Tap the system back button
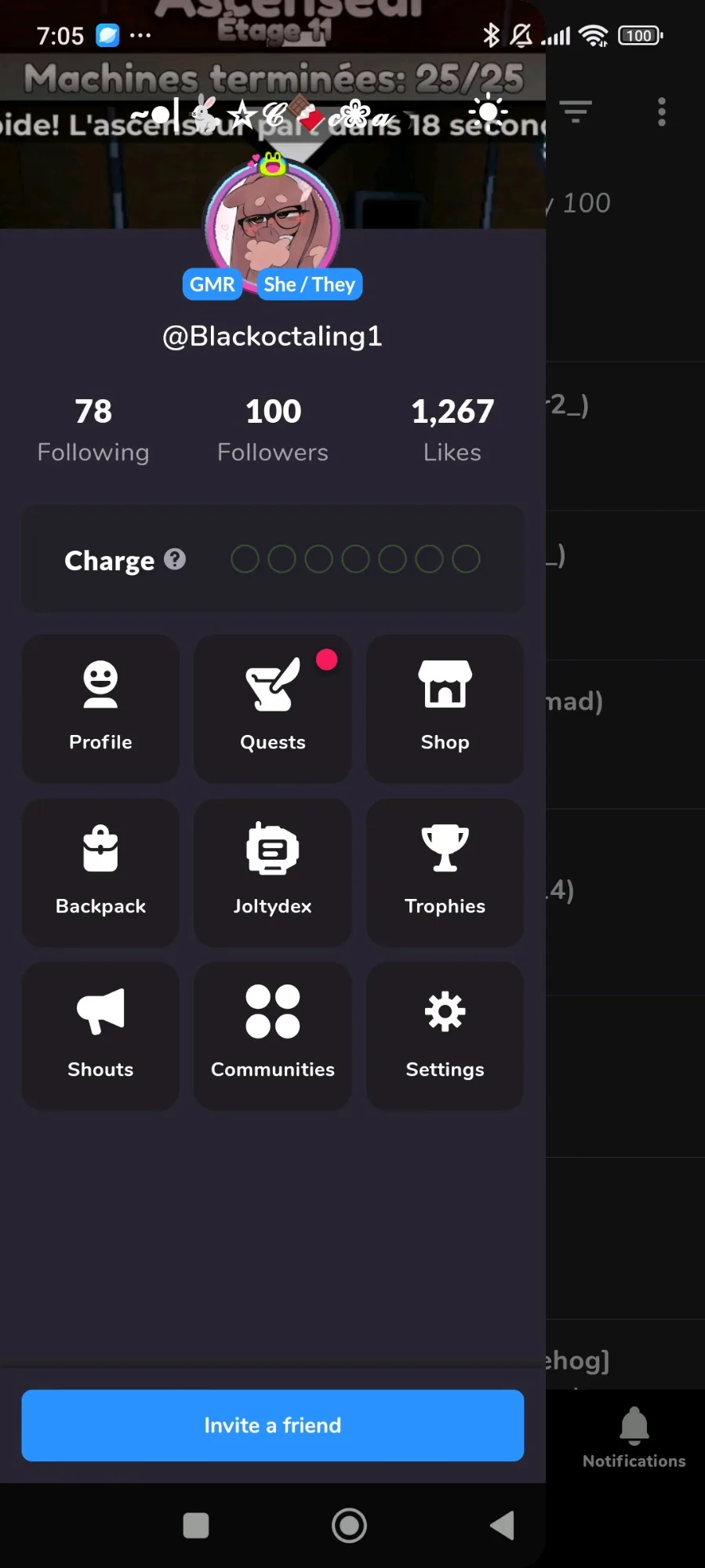Viewport: 705px width, 1568px height. click(502, 1526)
